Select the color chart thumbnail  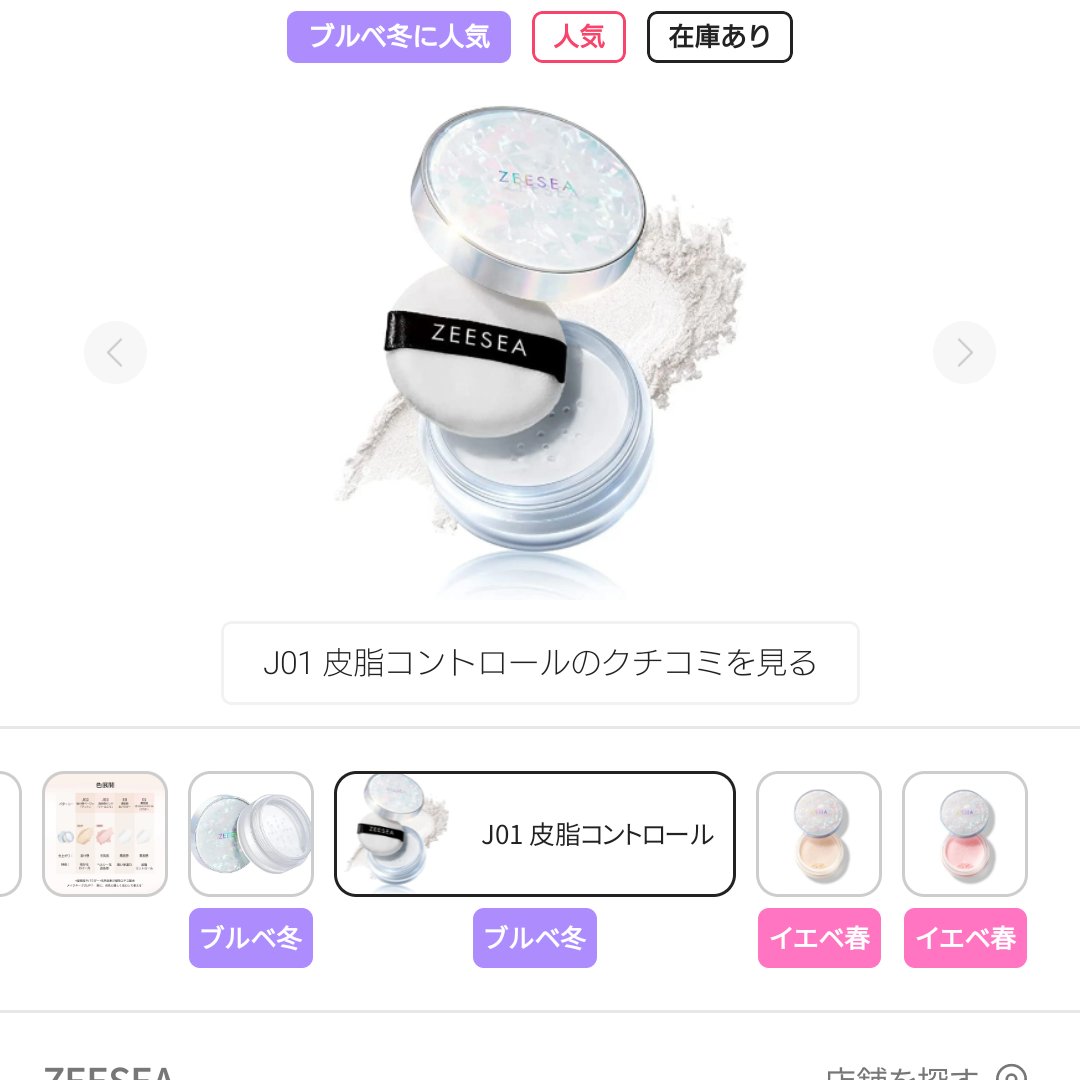pyautogui.click(x=105, y=834)
